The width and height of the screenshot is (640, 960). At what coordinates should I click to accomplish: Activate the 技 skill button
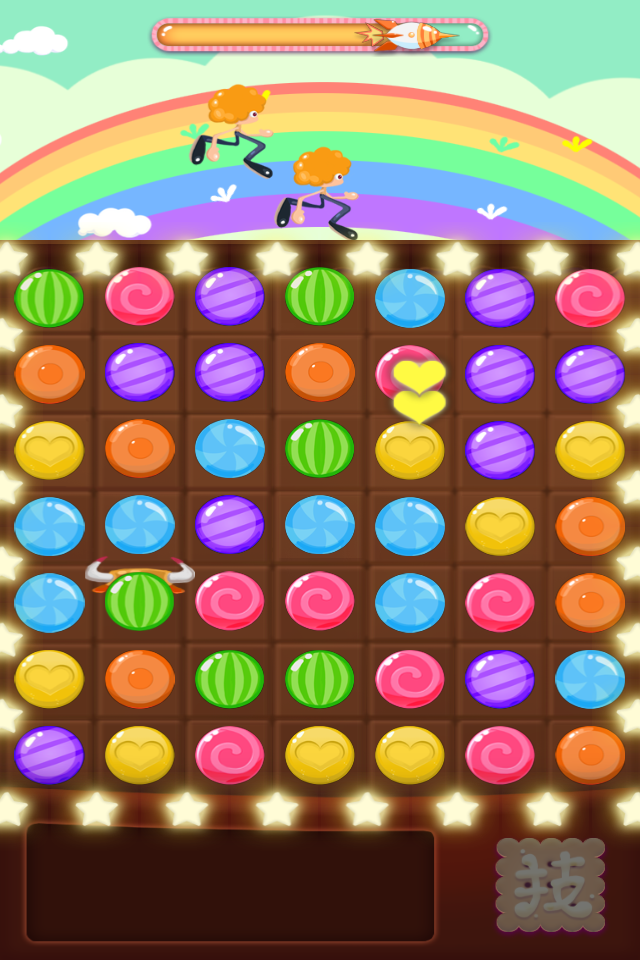pos(550,885)
